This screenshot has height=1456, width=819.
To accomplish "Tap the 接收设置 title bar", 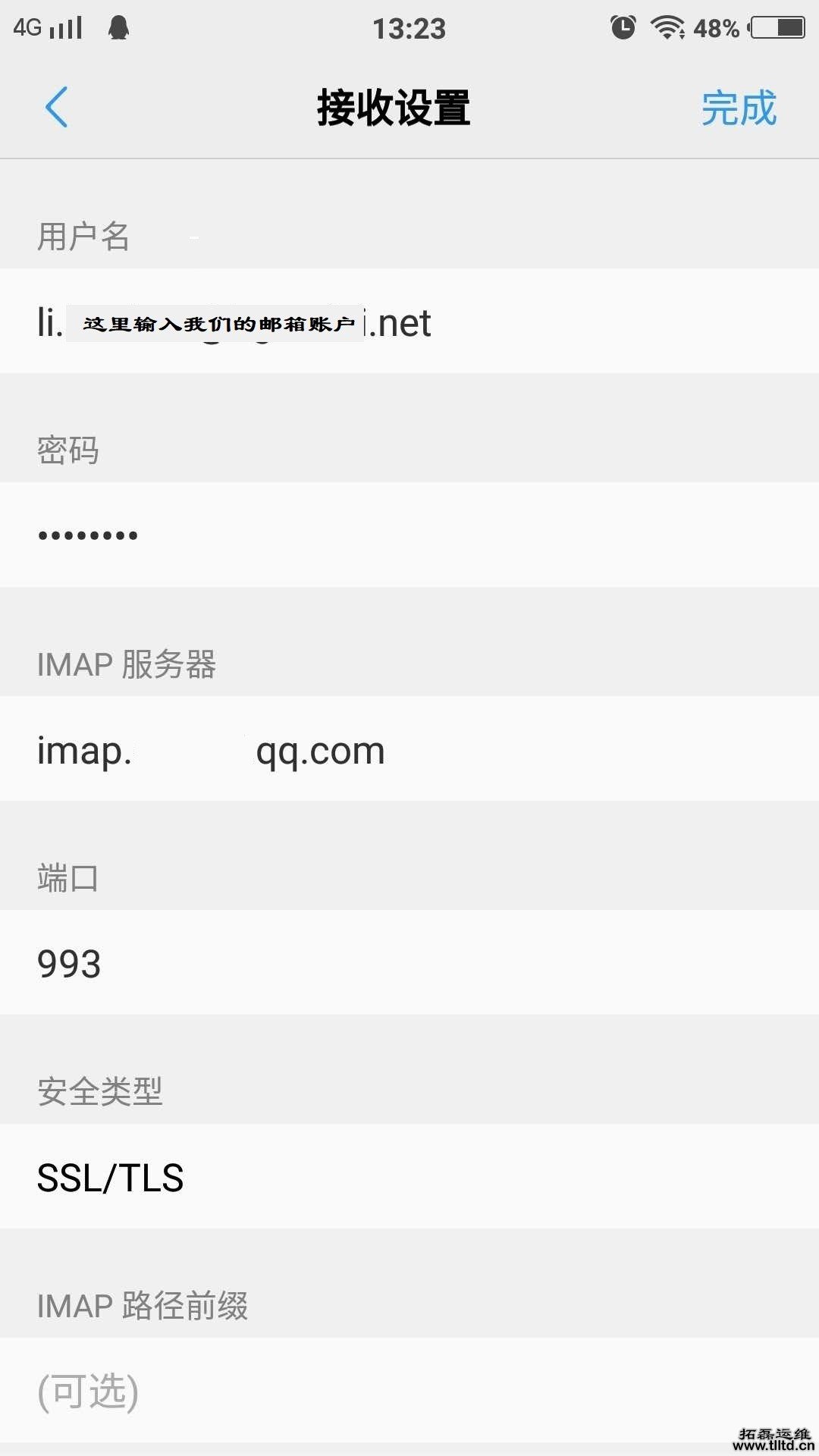I will tap(394, 107).
